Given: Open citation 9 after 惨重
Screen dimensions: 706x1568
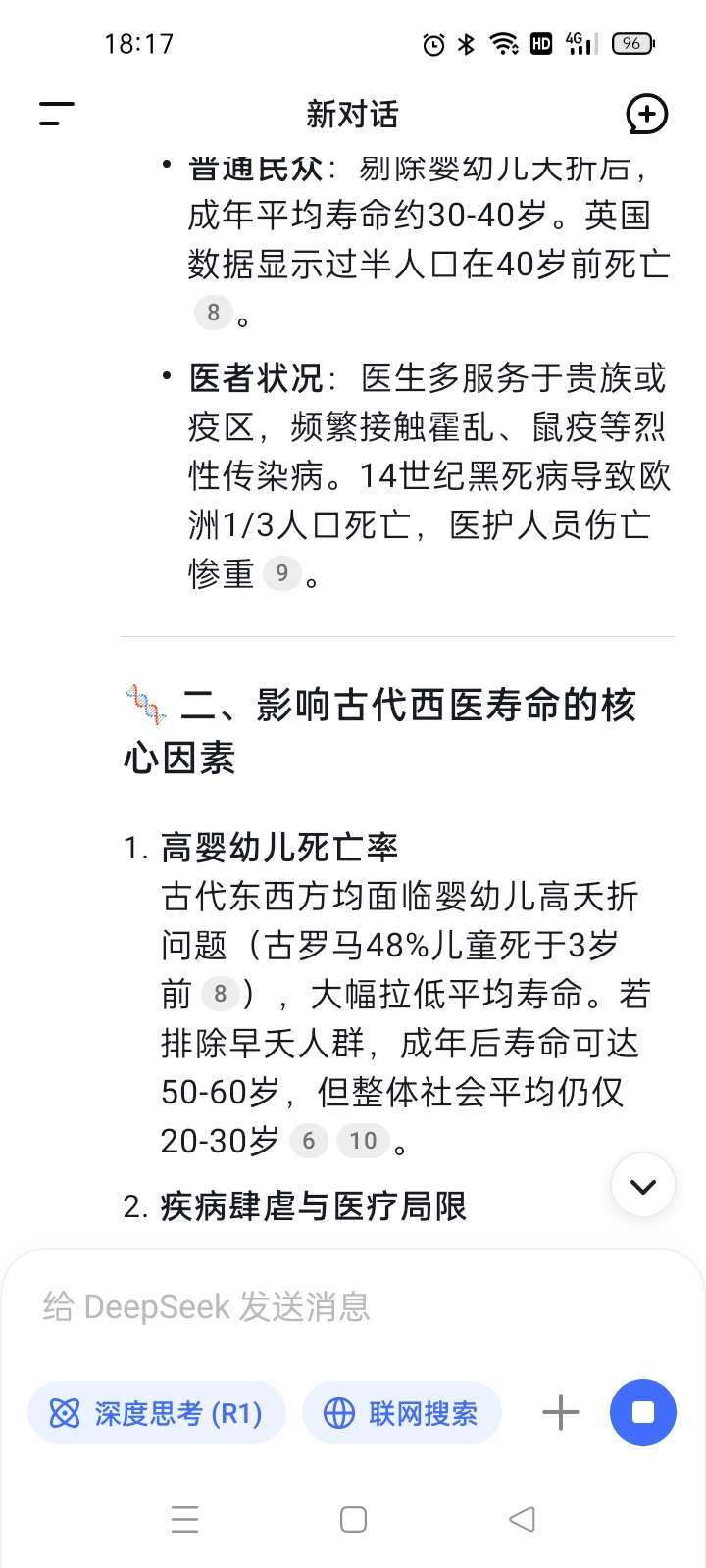Looking at the screenshot, I should (281, 573).
